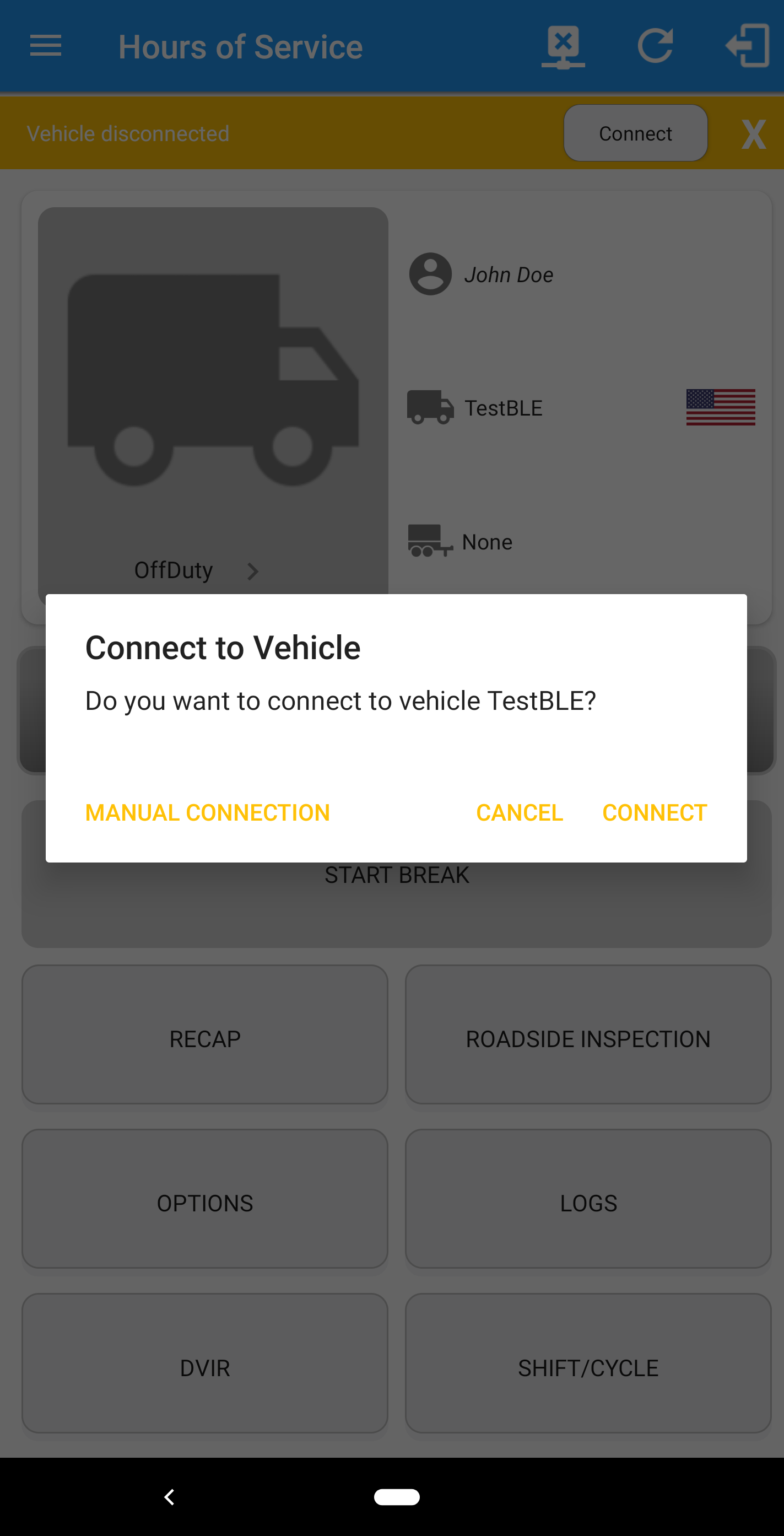Cancel the Connect to Vehicle dialog
784x1536 pixels.
tap(520, 813)
